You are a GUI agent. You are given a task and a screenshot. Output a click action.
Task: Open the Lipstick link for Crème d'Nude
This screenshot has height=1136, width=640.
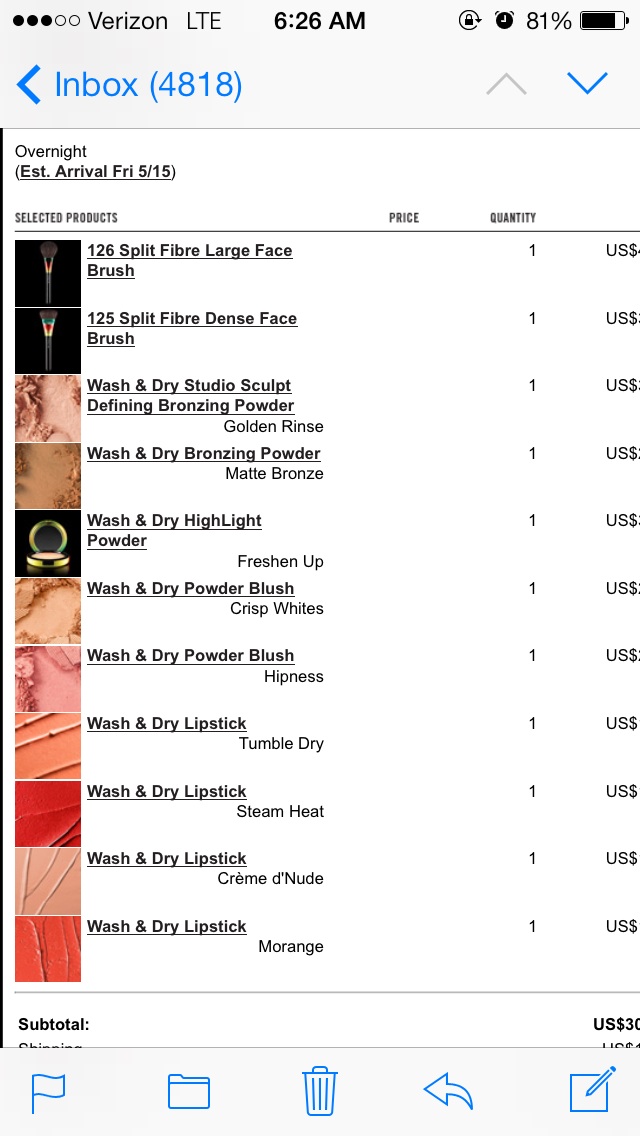coord(167,859)
